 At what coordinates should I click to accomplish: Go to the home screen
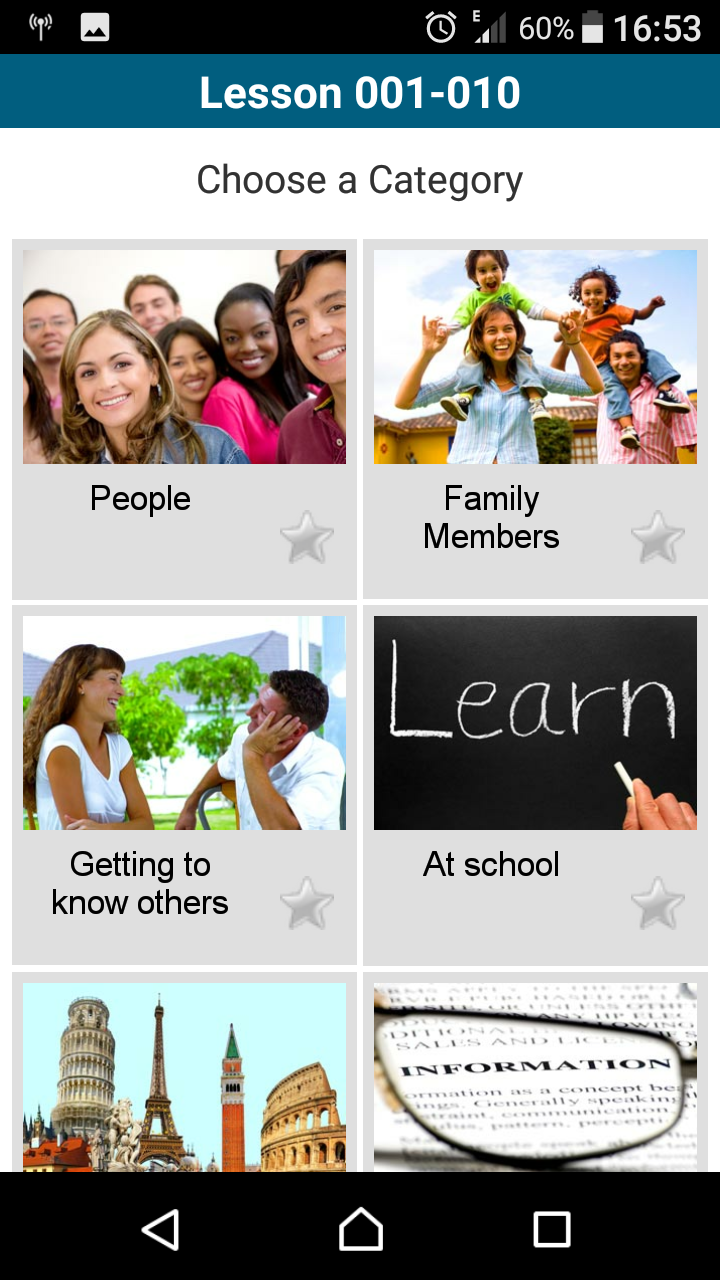point(360,1229)
